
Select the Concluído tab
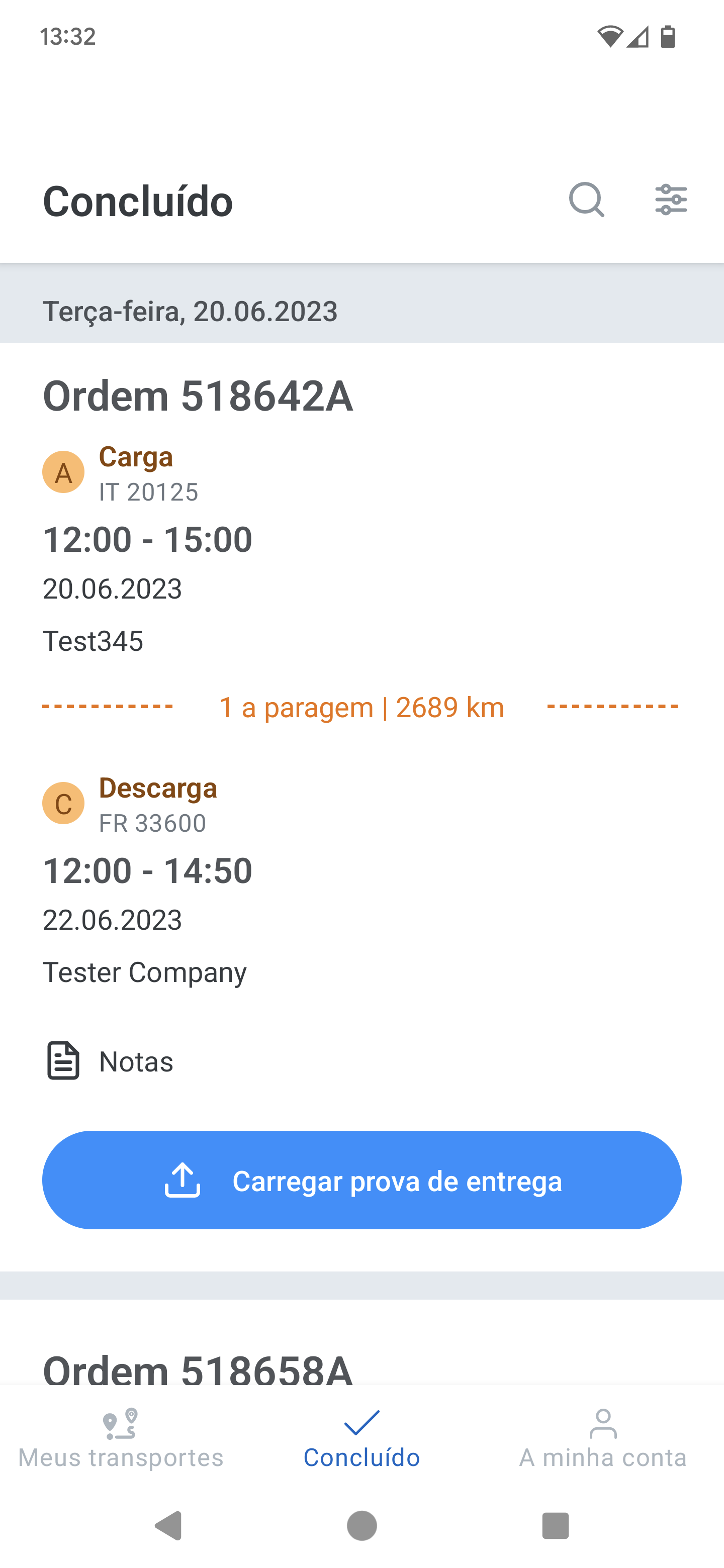coord(361,1439)
